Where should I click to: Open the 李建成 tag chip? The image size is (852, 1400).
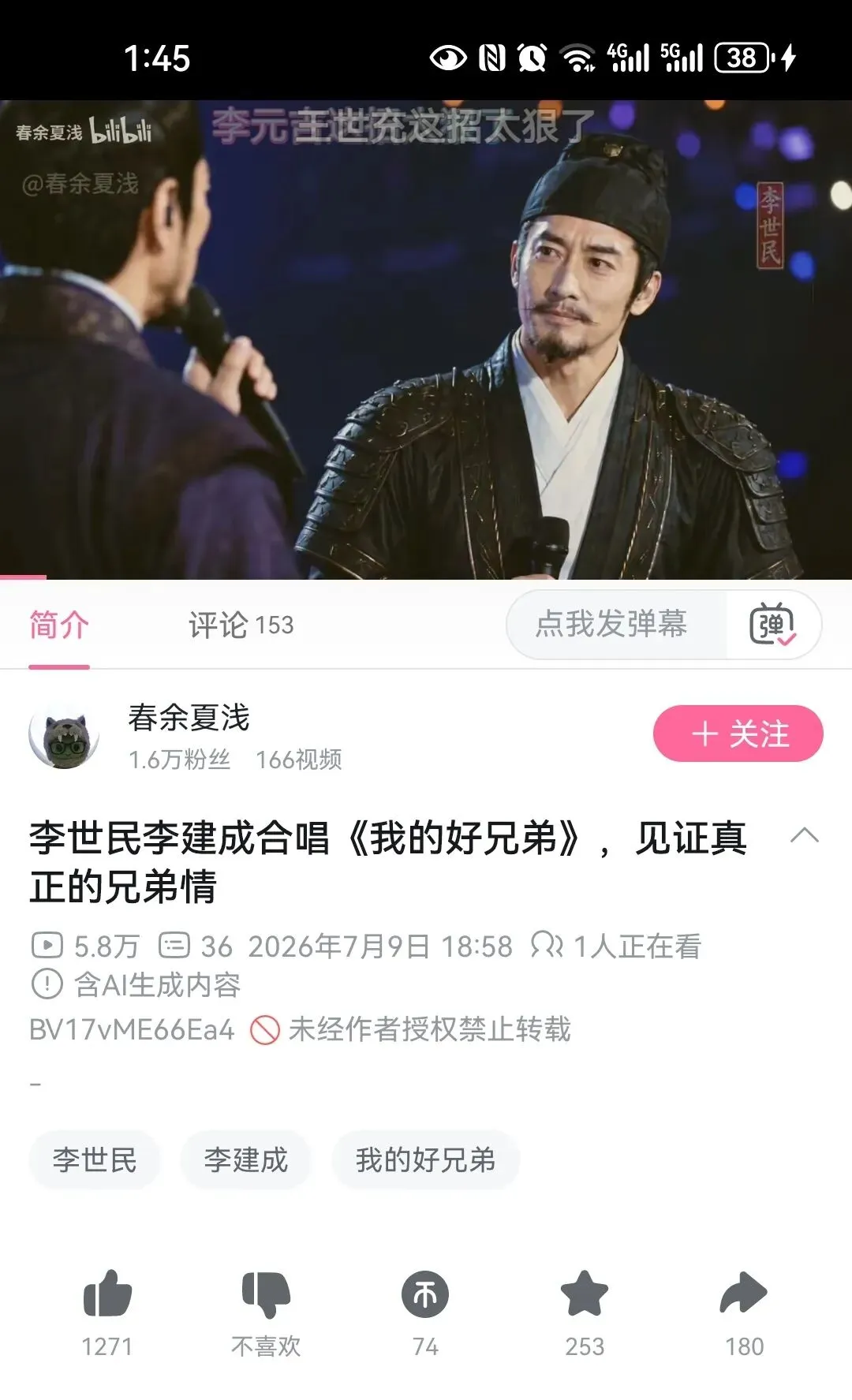coord(246,1160)
